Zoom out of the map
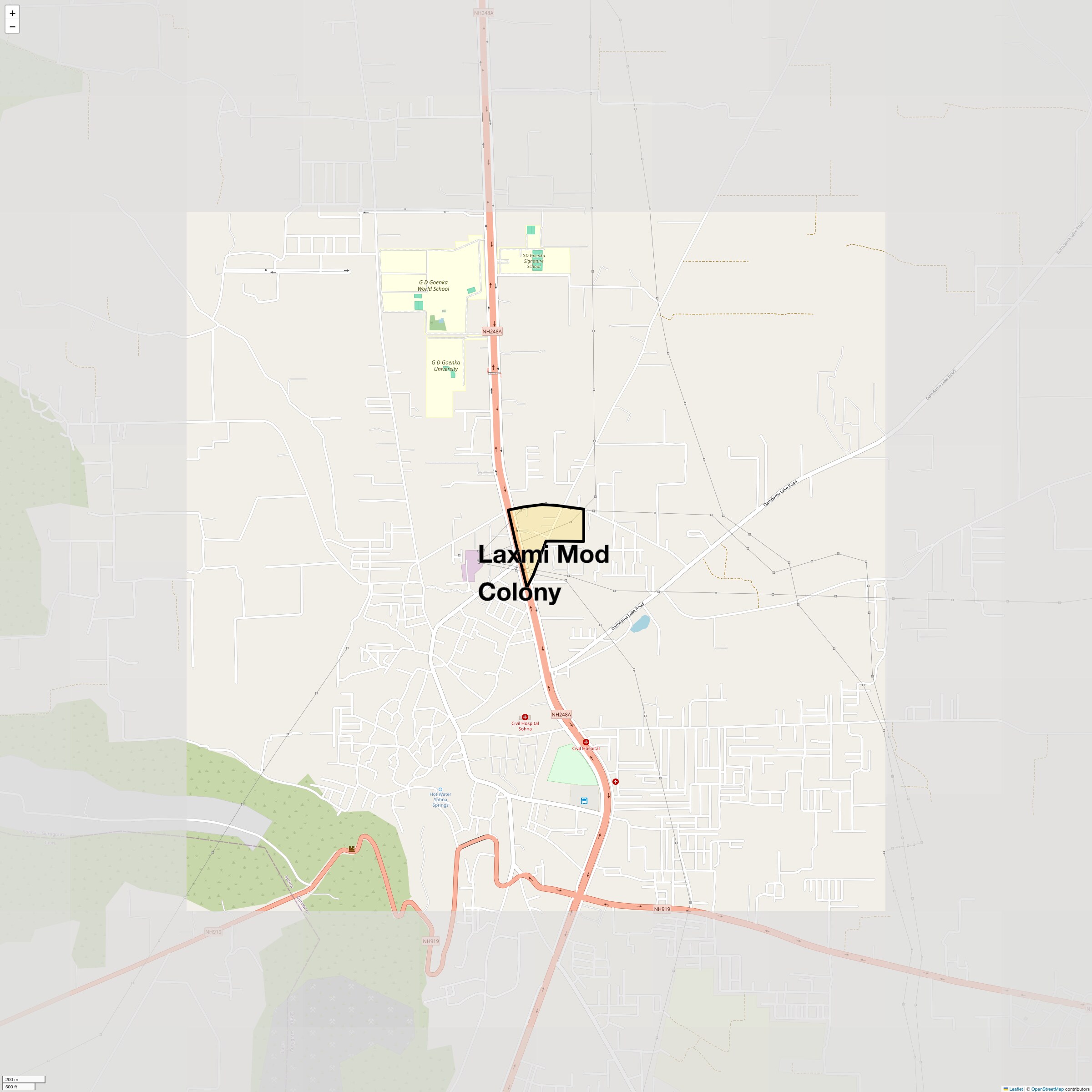The image size is (1092, 1092). (x=12, y=26)
